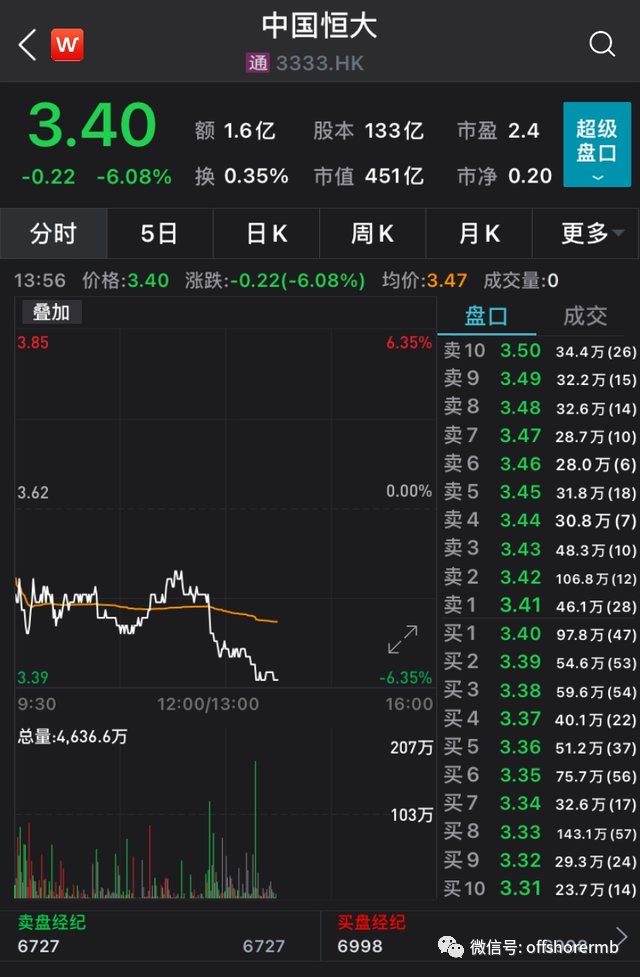Expand the 更多 chart options dropdown

pos(586,234)
